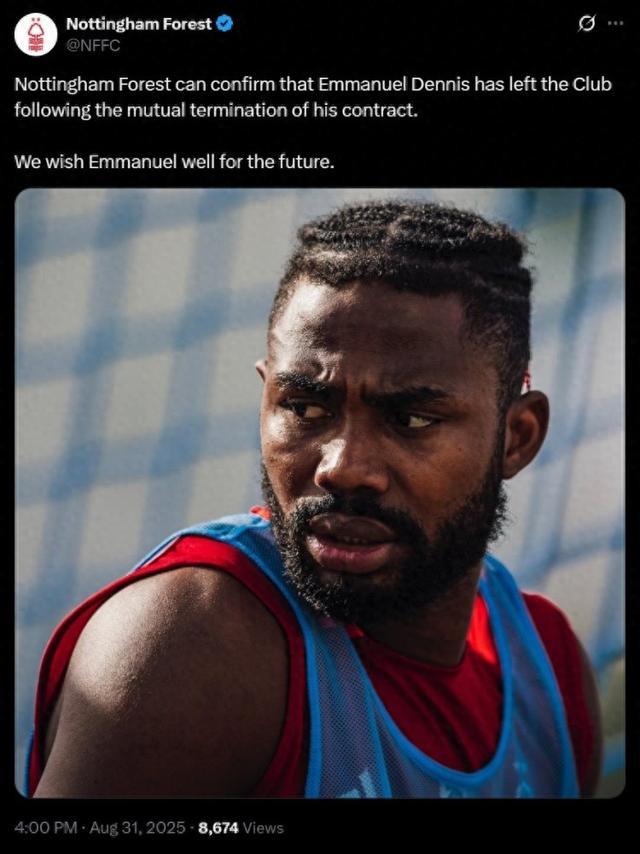View the attached photo full screen

coord(320,492)
